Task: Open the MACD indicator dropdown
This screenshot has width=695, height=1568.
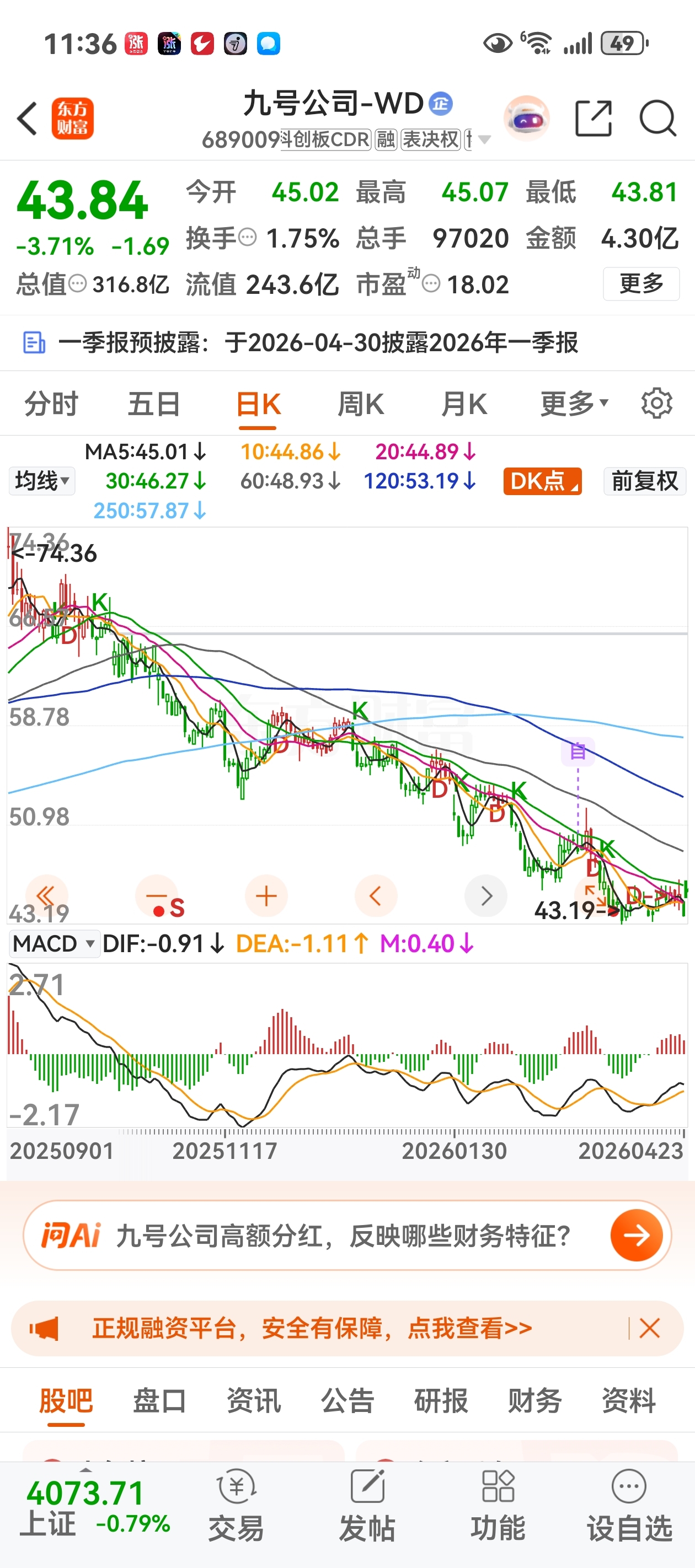Action: [54, 944]
